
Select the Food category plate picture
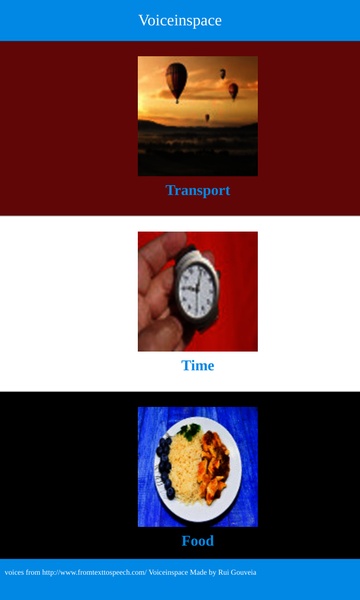198,466
